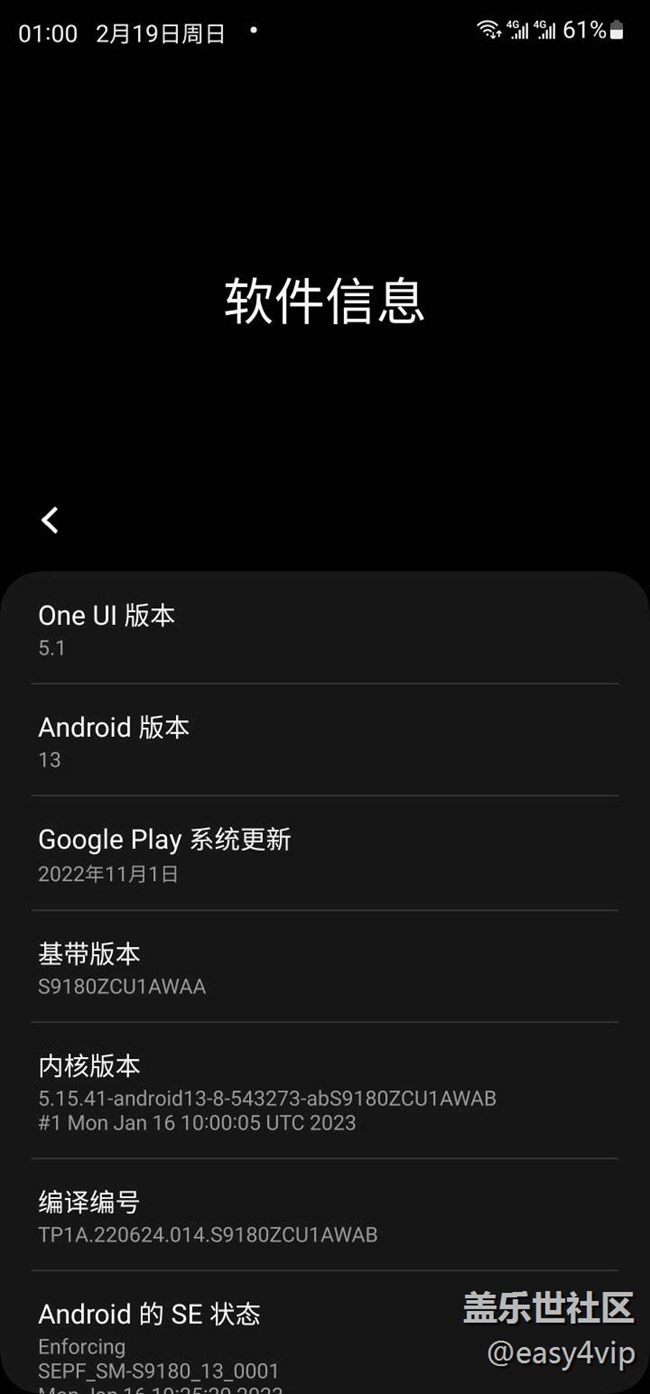The height and width of the screenshot is (1394, 650).
Task: Tap the One UI 版本 row
Action: click(324, 629)
